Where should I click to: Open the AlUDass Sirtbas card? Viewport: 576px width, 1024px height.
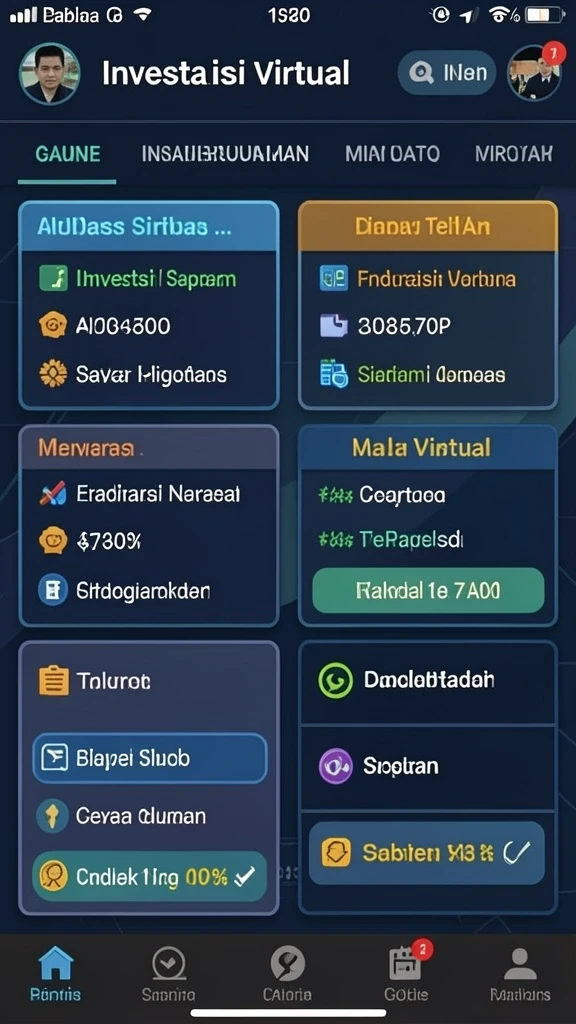click(x=149, y=305)
